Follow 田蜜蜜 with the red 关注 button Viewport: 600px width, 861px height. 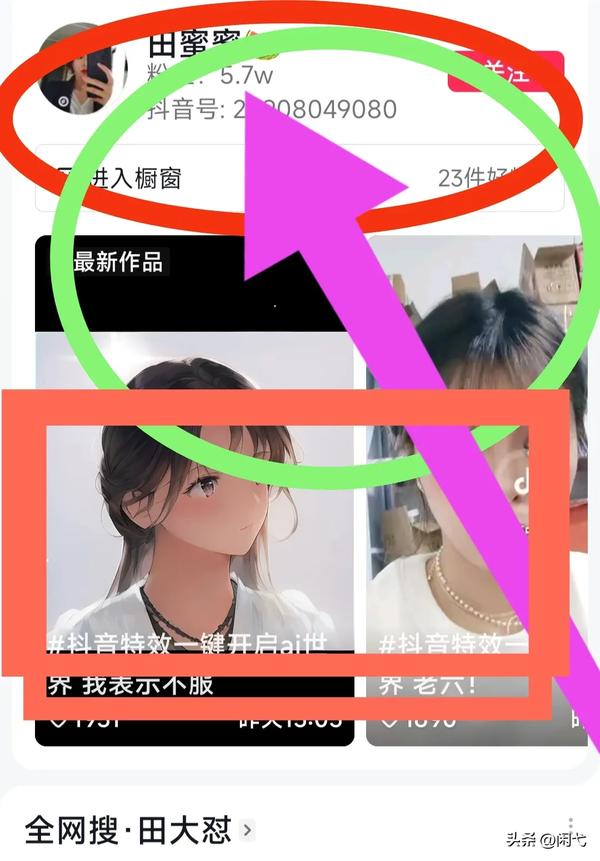505,71
